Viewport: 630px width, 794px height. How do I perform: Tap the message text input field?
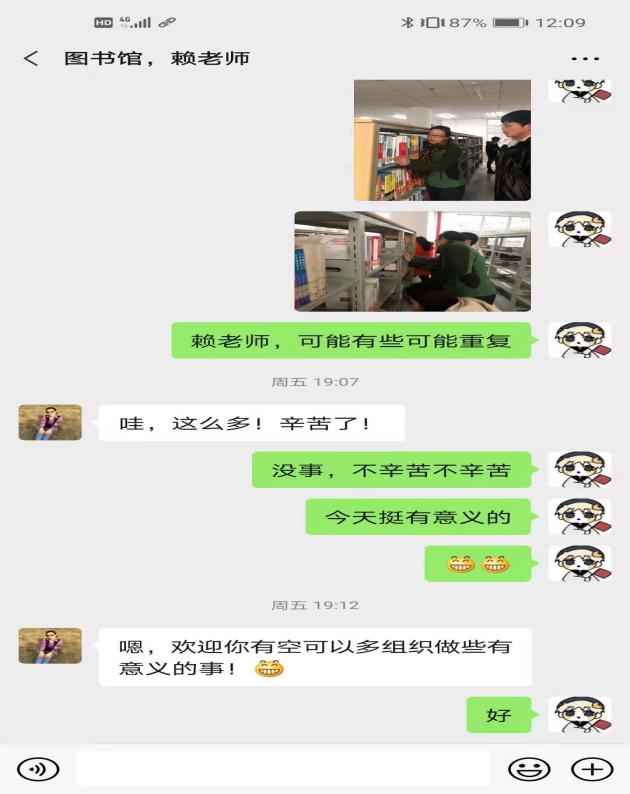(283, 768)
